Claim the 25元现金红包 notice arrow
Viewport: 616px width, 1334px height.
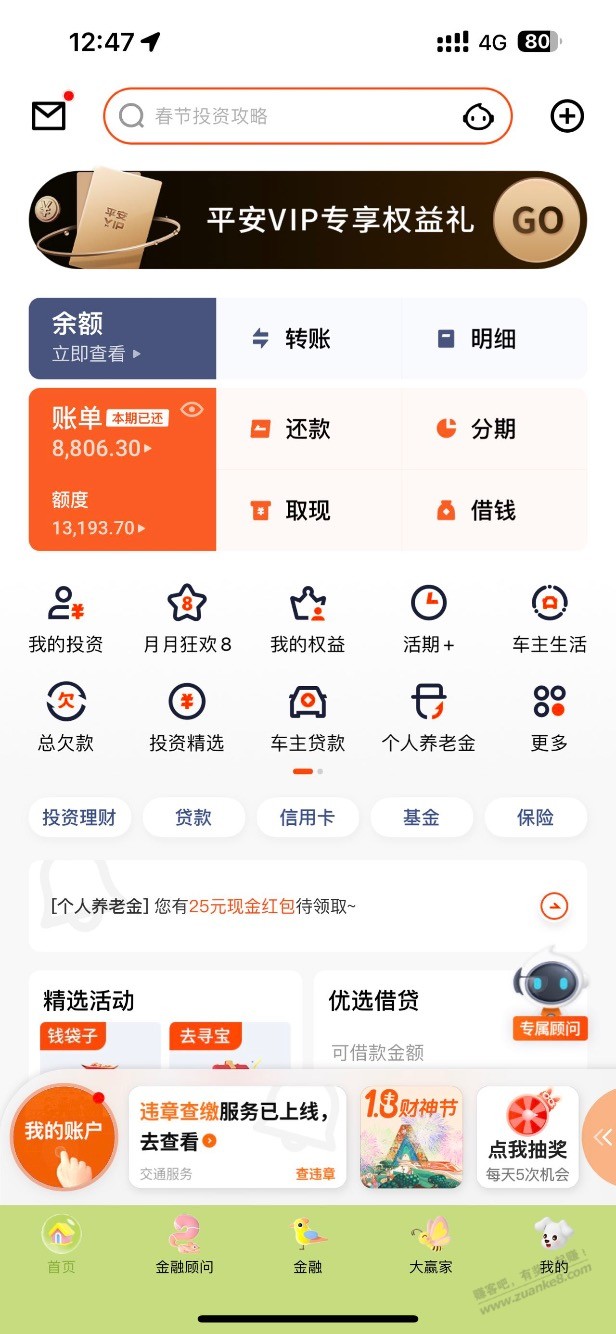tap(553, 906)
